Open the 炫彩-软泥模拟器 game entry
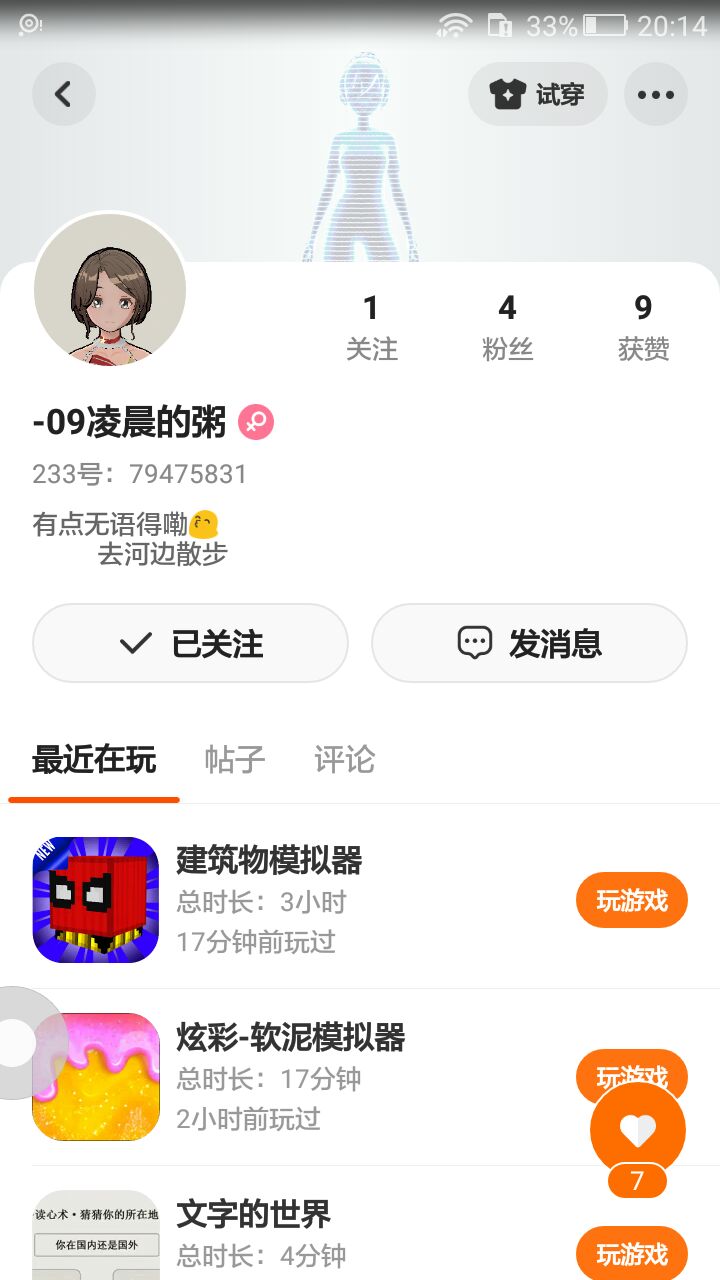 pos(290,1038)
